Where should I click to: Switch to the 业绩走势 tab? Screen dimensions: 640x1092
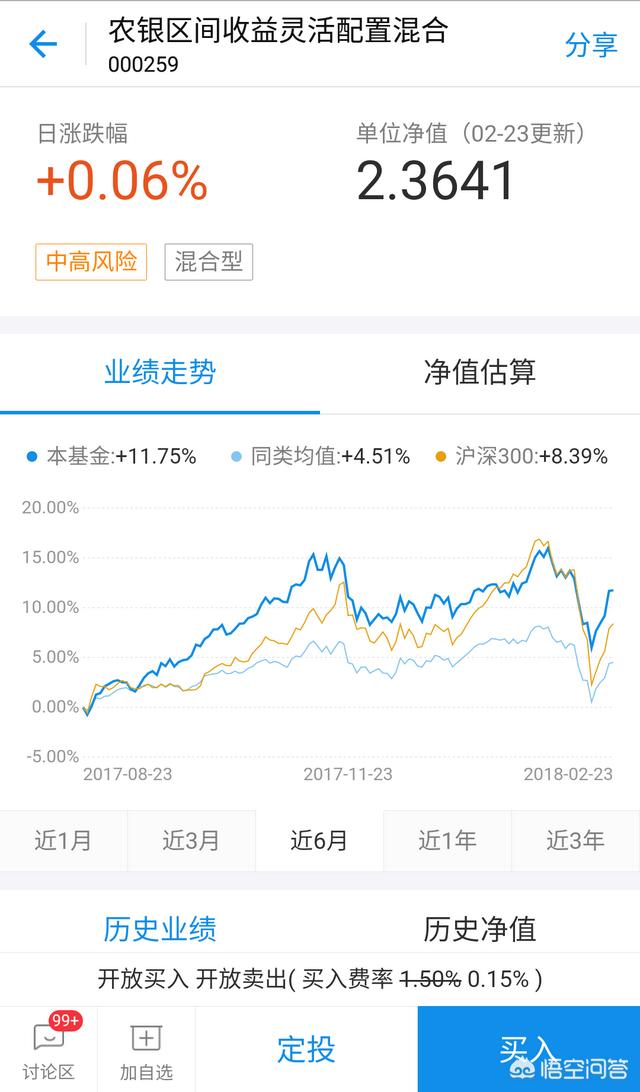click(x=160, y=373)
